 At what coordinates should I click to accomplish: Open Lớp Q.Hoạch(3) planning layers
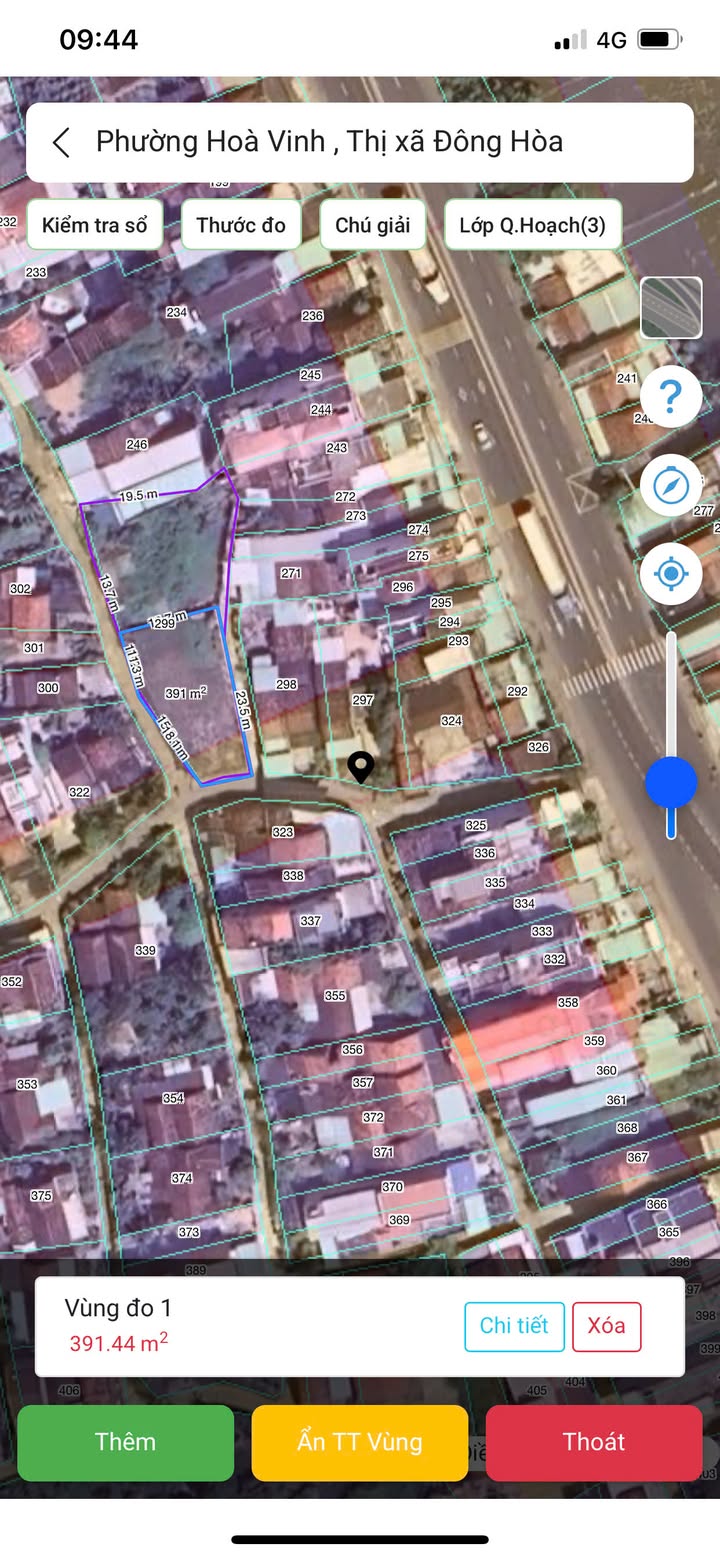(532, 225)
